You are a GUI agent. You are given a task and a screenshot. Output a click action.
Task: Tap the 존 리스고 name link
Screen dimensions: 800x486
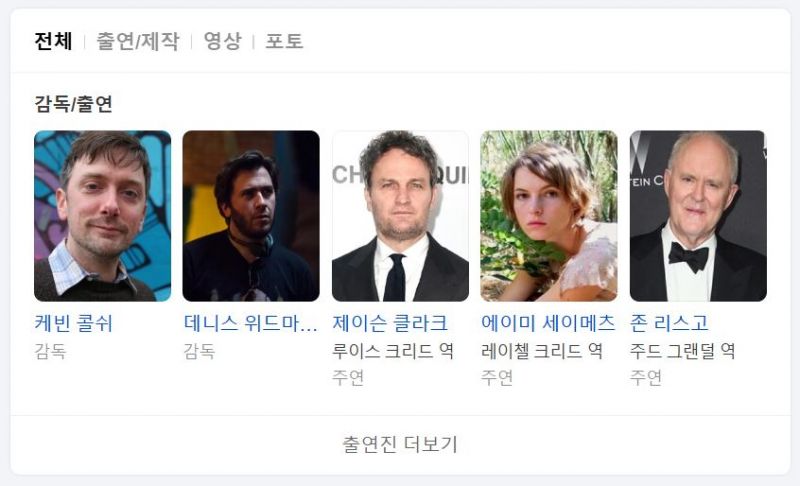click(x=669, y=323)
